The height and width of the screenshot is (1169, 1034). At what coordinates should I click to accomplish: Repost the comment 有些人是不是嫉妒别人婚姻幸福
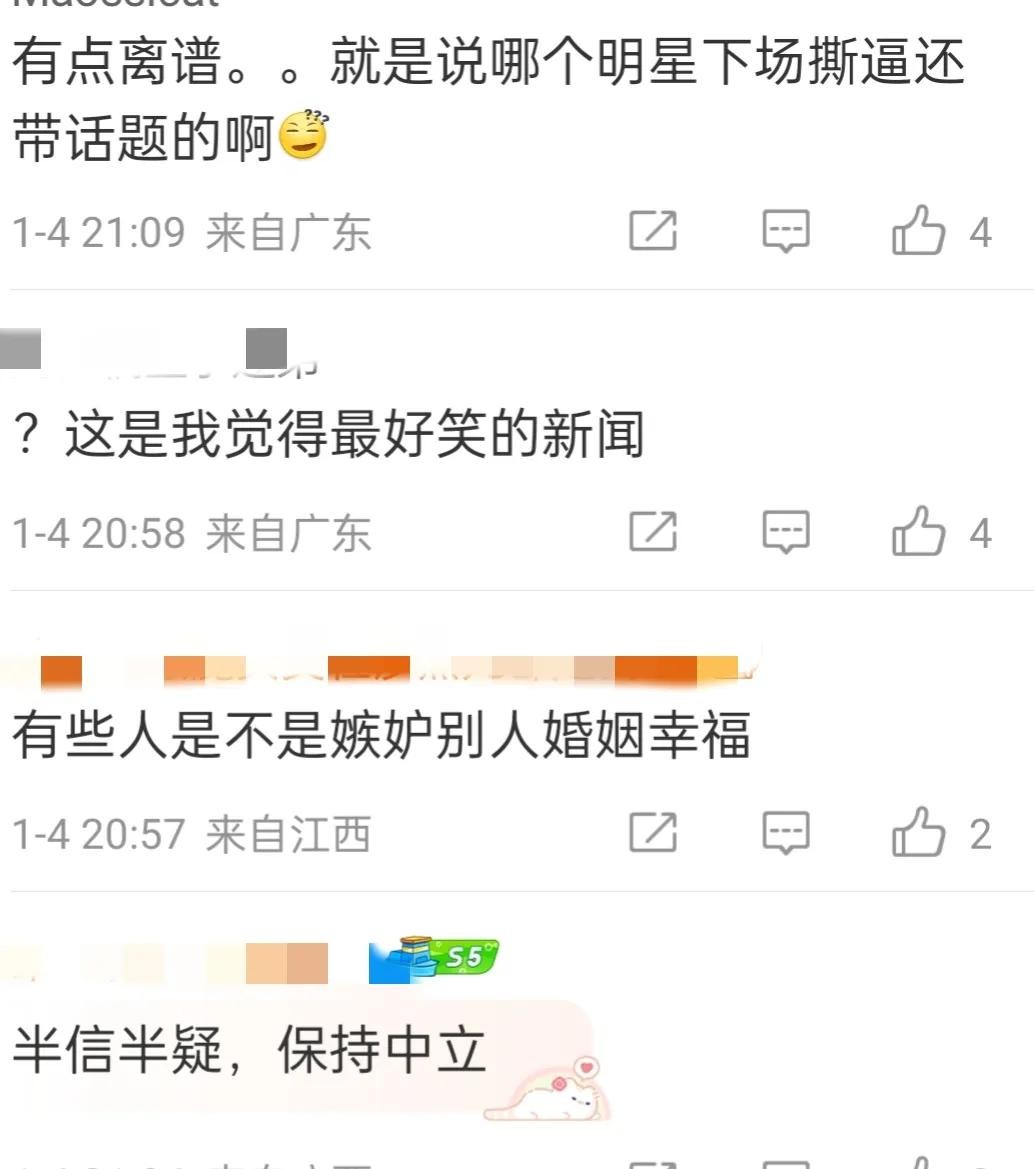click(x=653, y=832)
